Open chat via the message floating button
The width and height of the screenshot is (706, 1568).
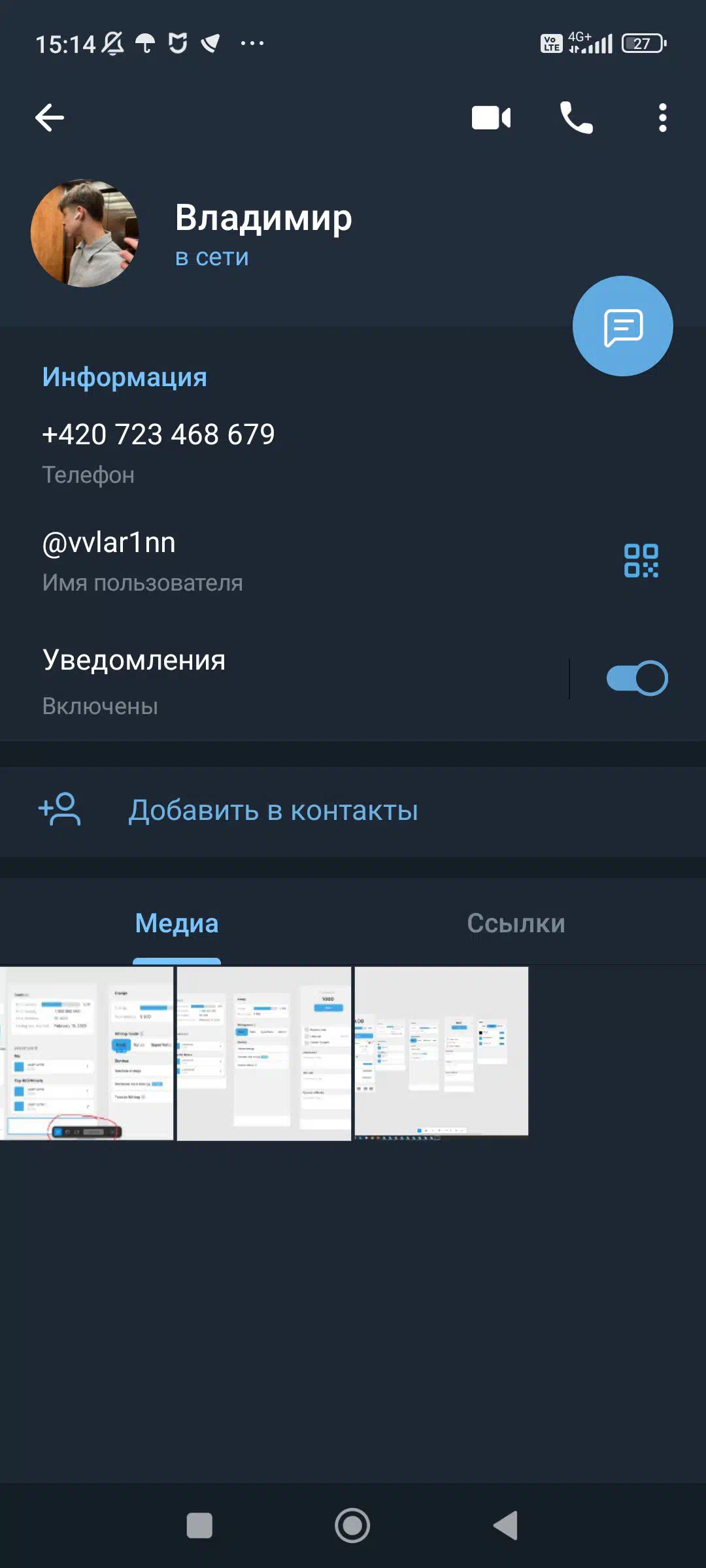[622, 326]
